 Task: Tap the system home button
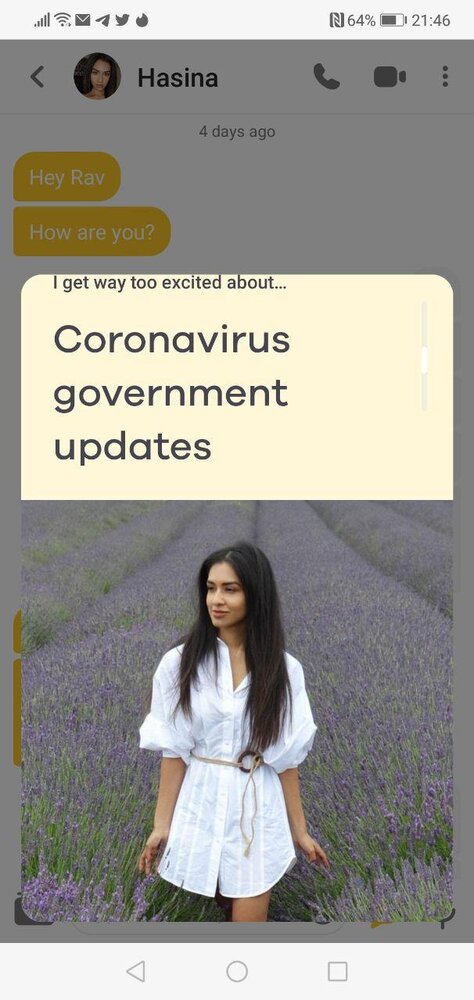(x=237, y=971)
